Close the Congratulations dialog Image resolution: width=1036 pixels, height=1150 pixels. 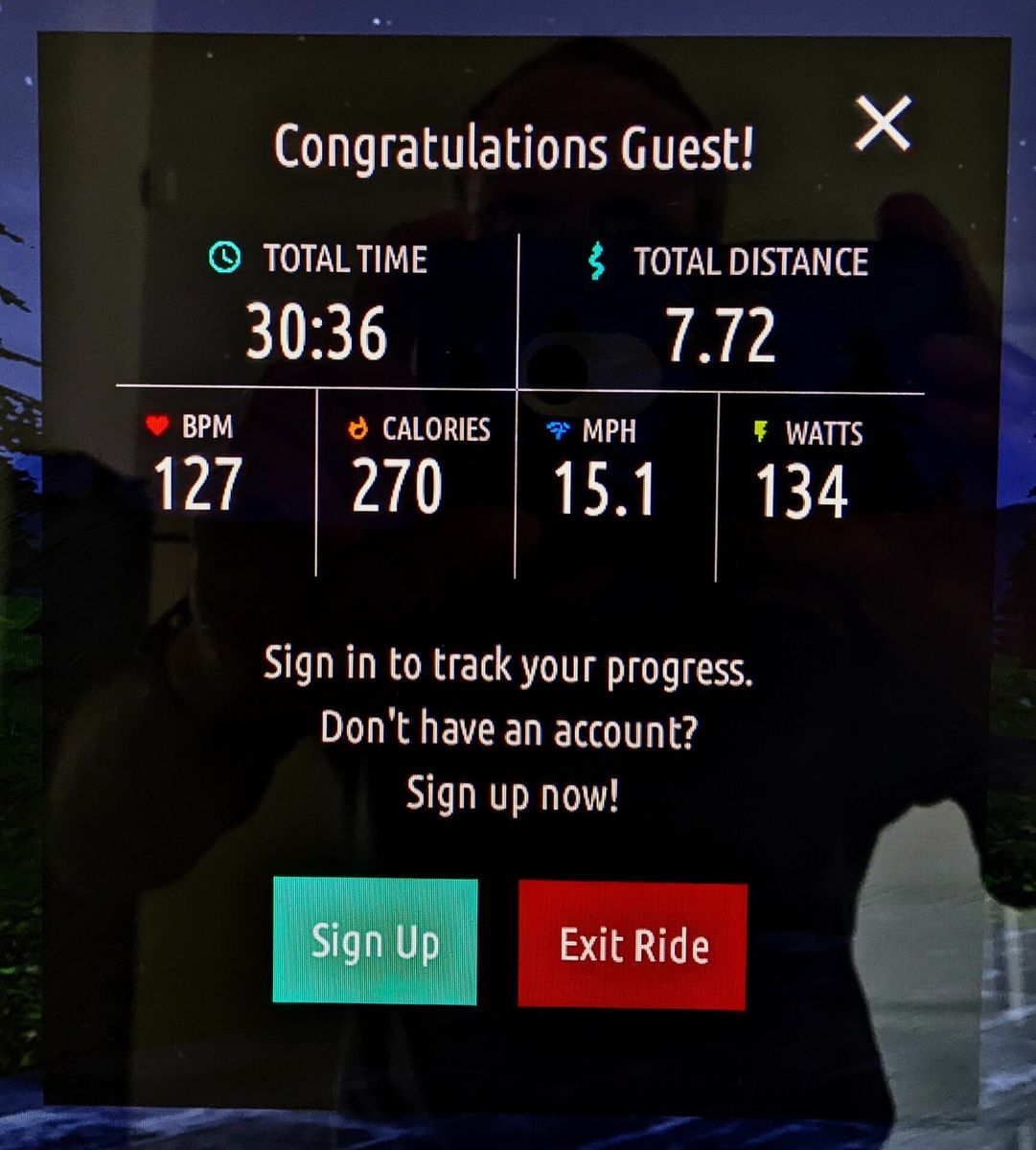click(882, 124)
